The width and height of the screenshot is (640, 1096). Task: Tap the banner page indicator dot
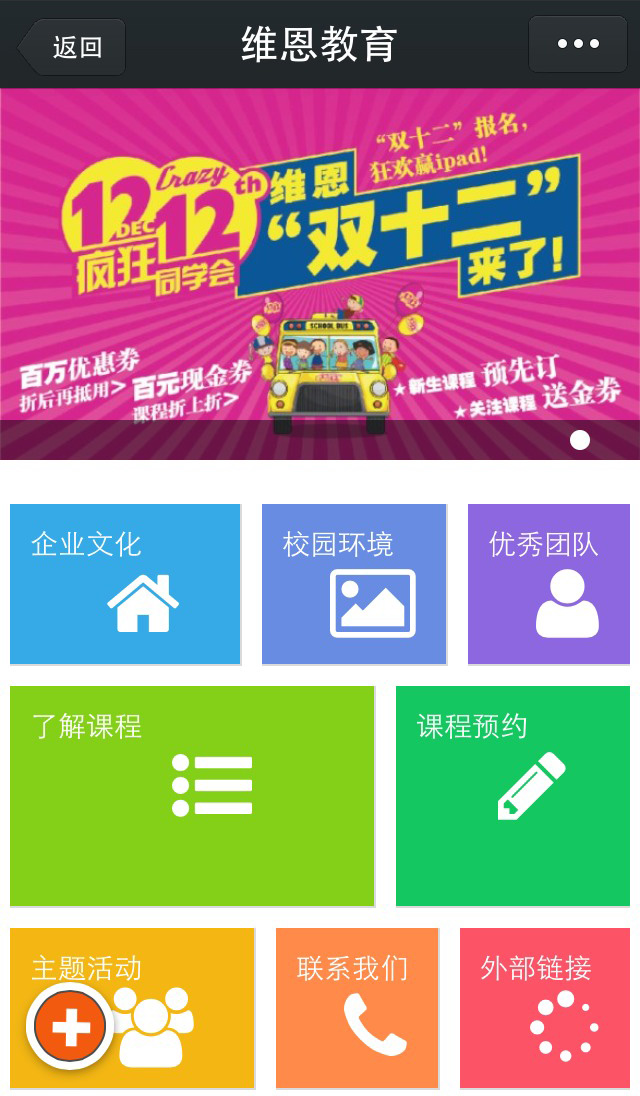click(580, 440)
